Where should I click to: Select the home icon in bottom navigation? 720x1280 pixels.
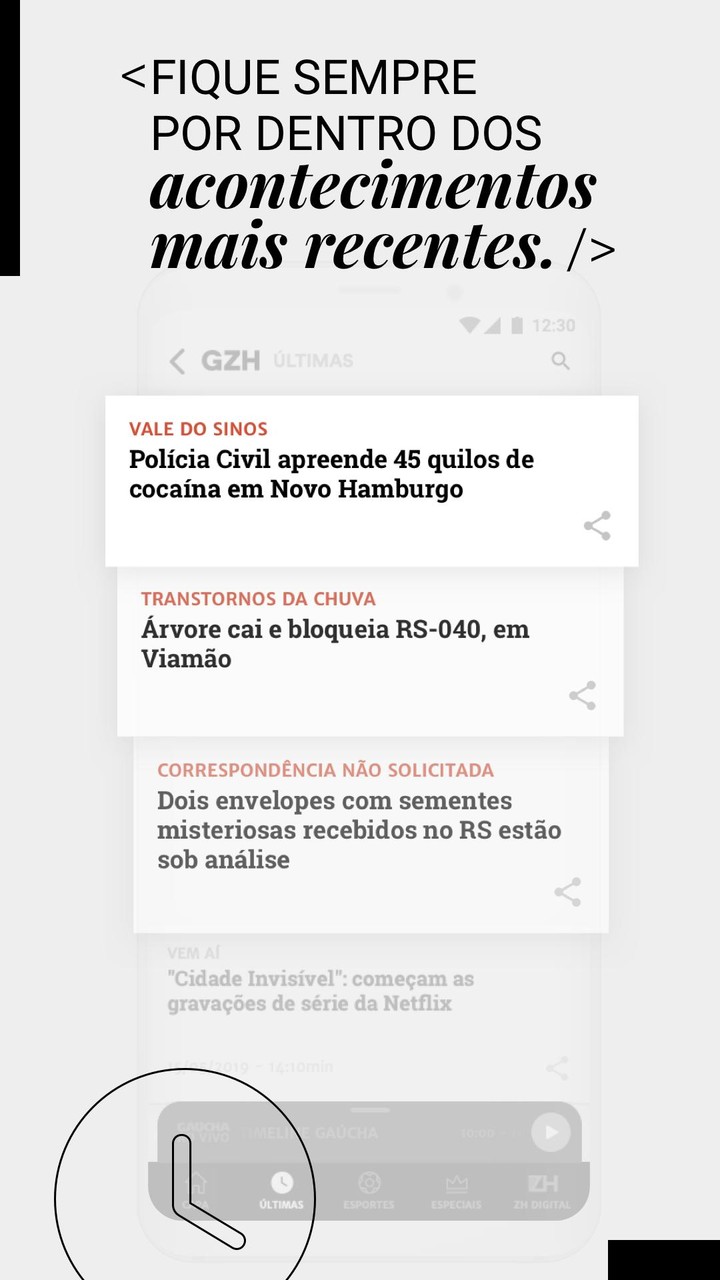pyautogui.click(x=200, y=1182)
